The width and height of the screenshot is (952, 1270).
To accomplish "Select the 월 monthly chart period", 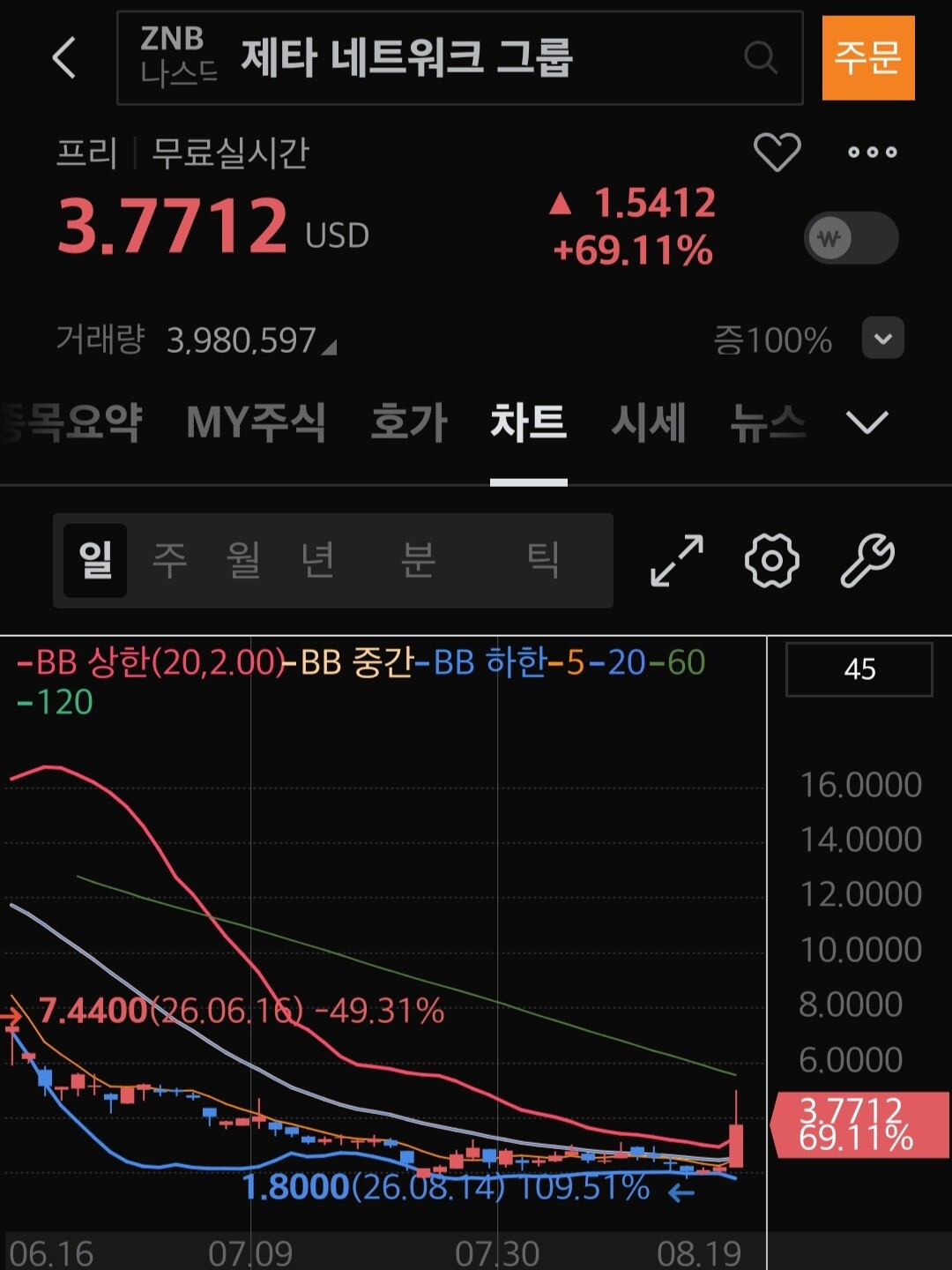I will point(243,559).
